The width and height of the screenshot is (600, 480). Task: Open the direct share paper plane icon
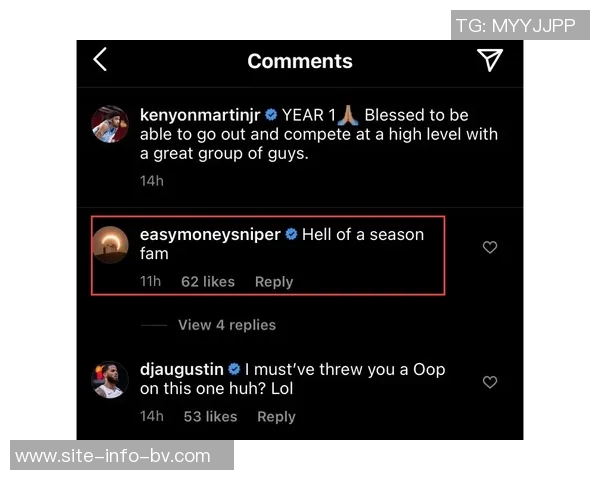click(489, 60)
